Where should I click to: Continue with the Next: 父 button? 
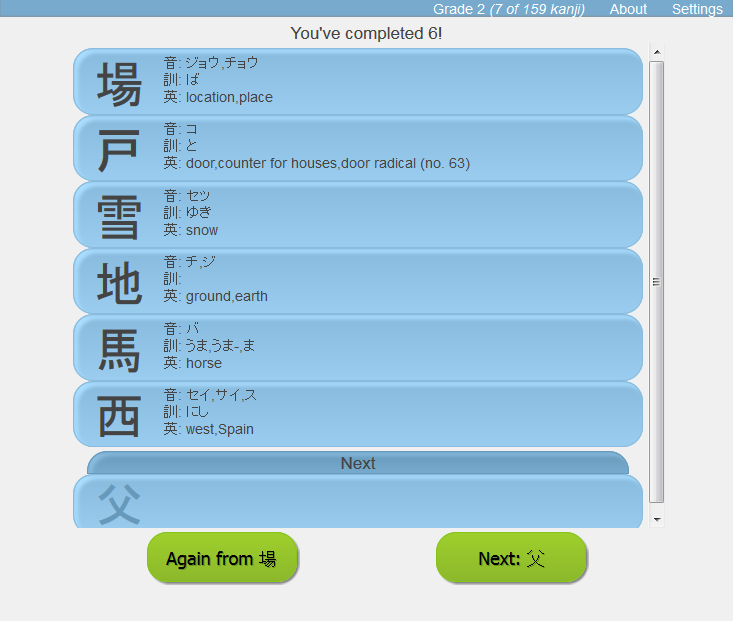(511, 558)
